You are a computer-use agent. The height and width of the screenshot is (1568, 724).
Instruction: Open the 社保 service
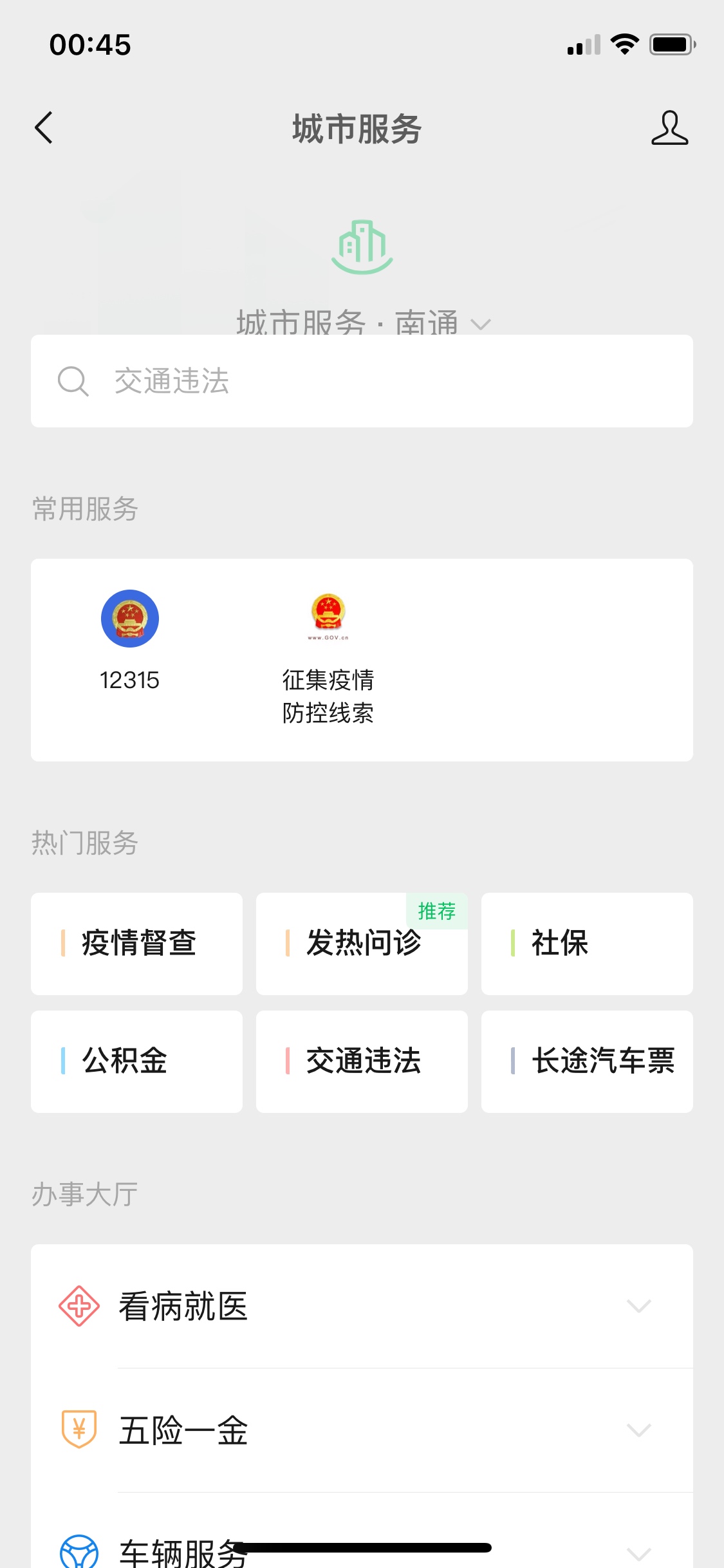(587, 944)
